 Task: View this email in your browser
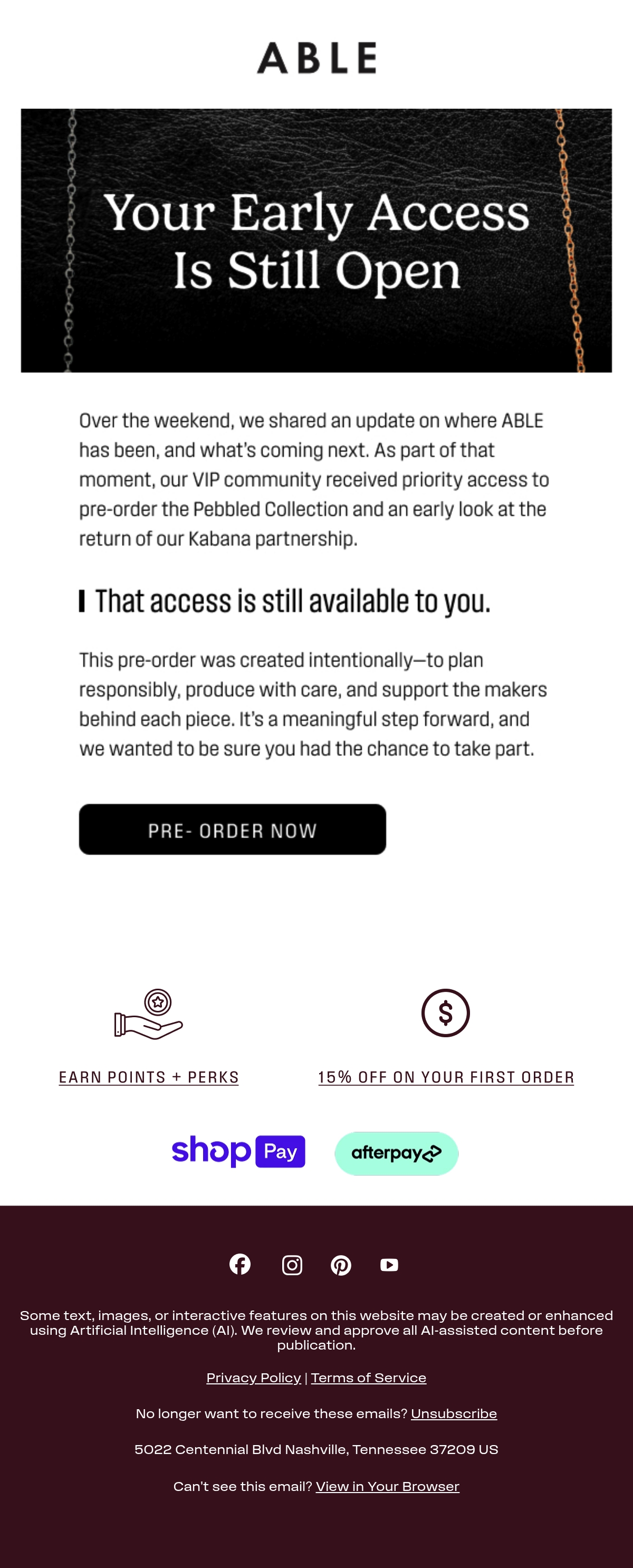coord(388,1486)
